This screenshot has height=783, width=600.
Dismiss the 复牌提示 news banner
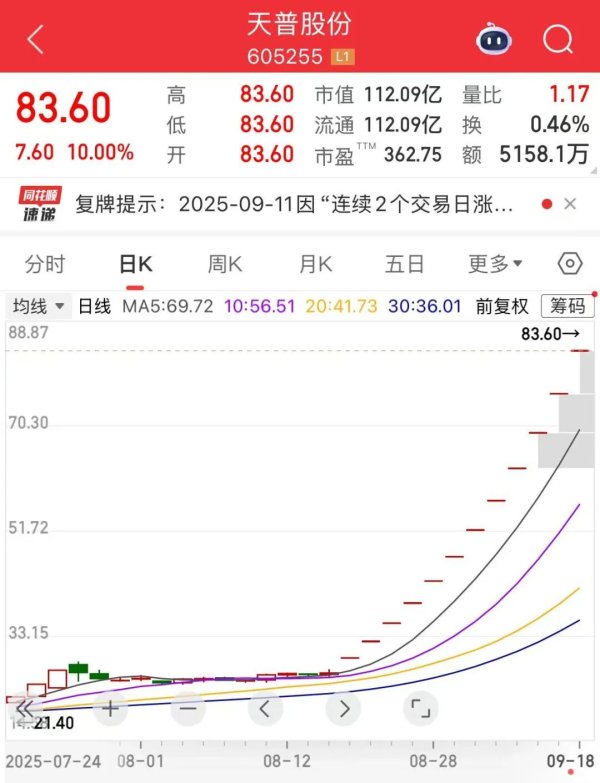tap(570, 204)
